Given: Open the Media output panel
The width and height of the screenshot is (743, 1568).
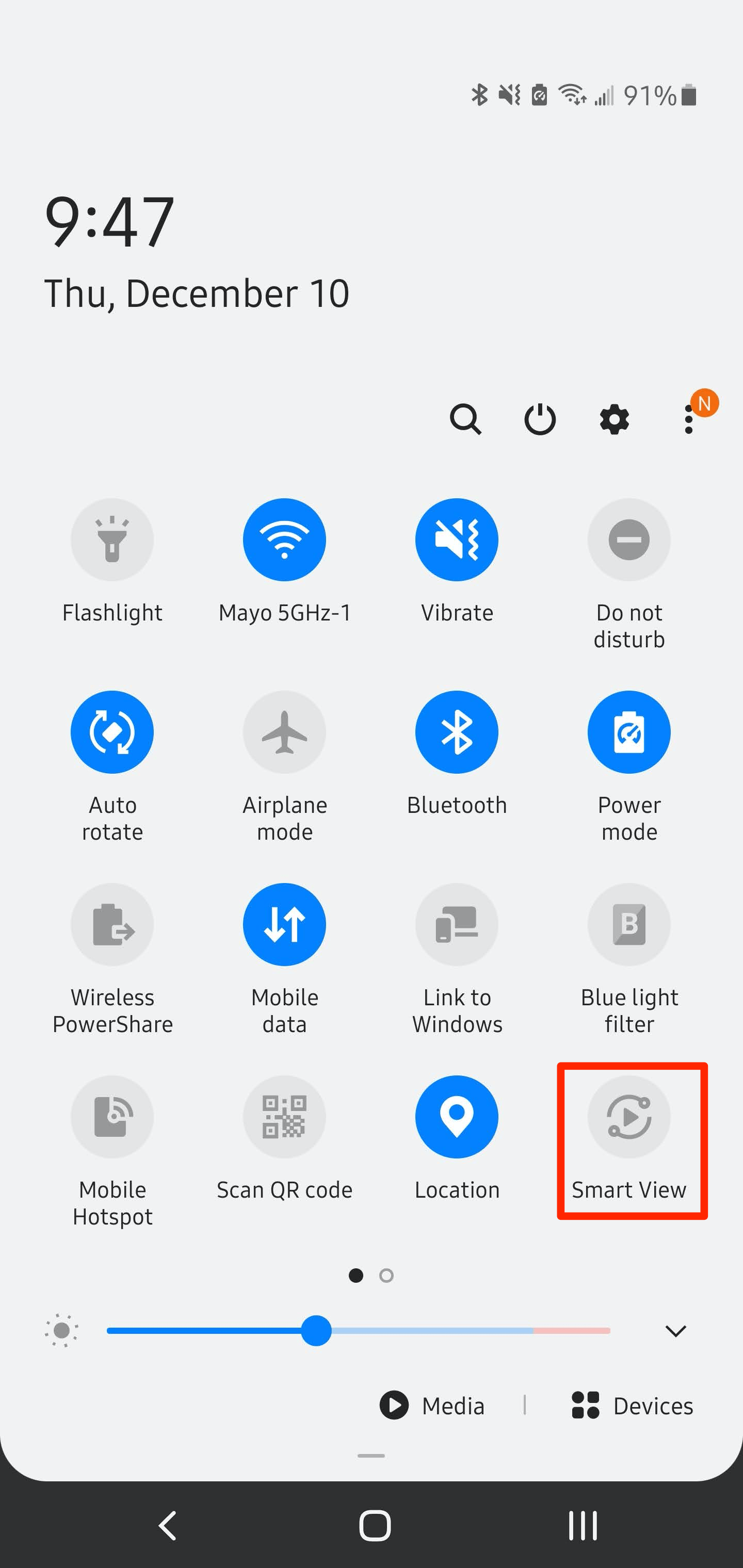Looking at the screenshot, I should point(433,1406).
